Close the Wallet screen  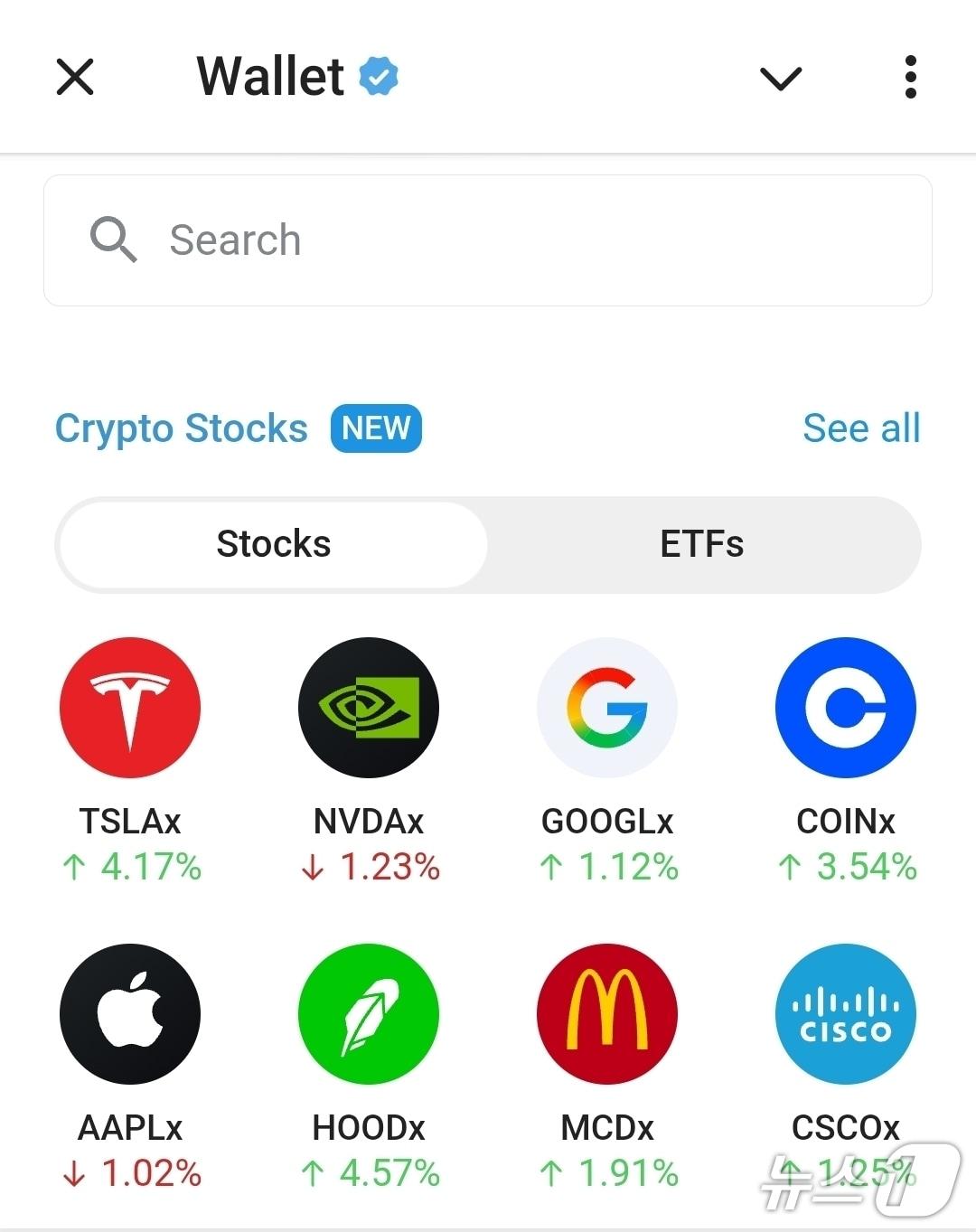coord(75,77)
